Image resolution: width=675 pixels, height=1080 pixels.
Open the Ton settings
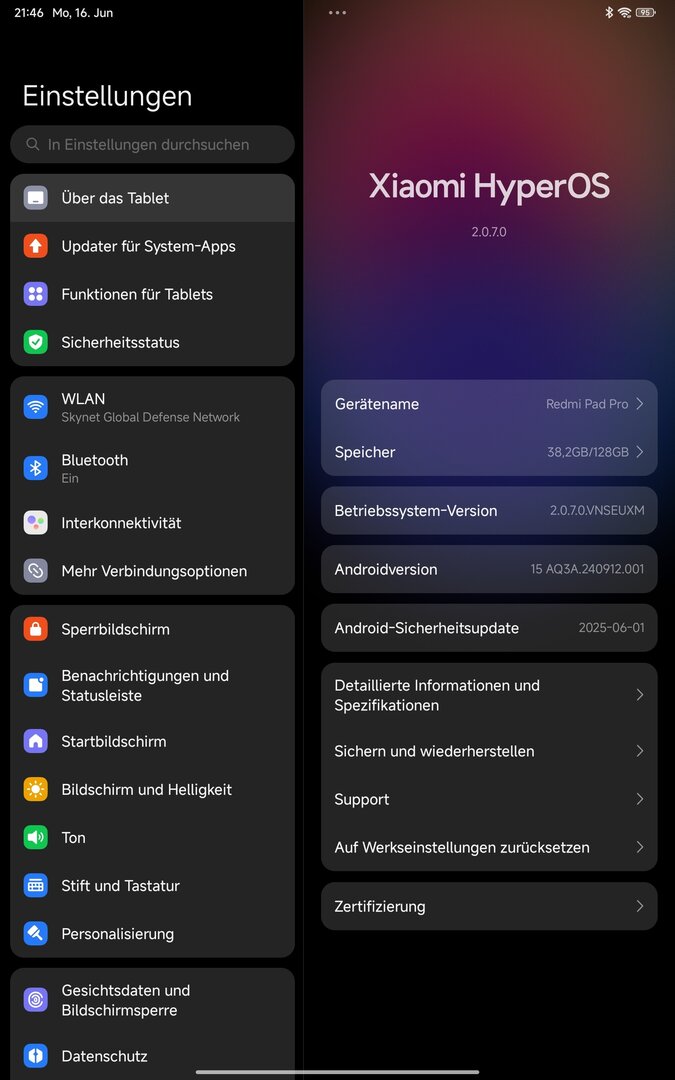(x=152, y=837)
